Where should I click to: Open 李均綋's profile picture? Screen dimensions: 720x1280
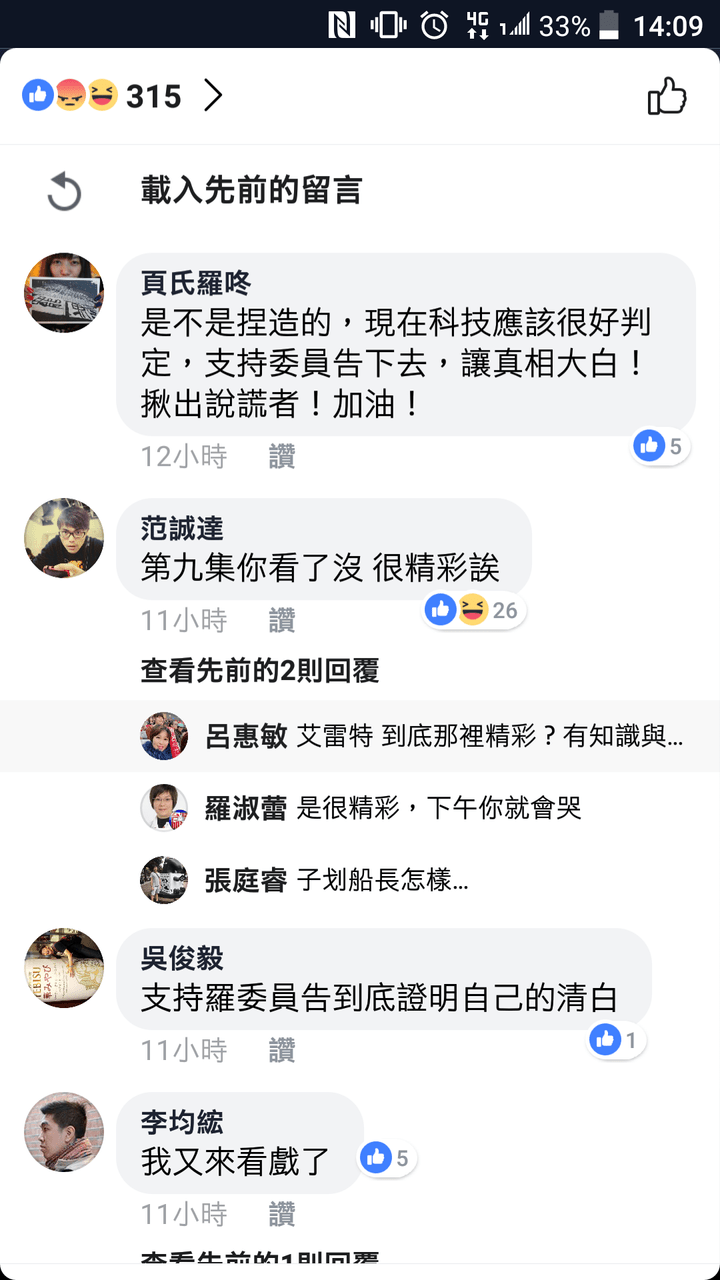[x=64, y=1132]
